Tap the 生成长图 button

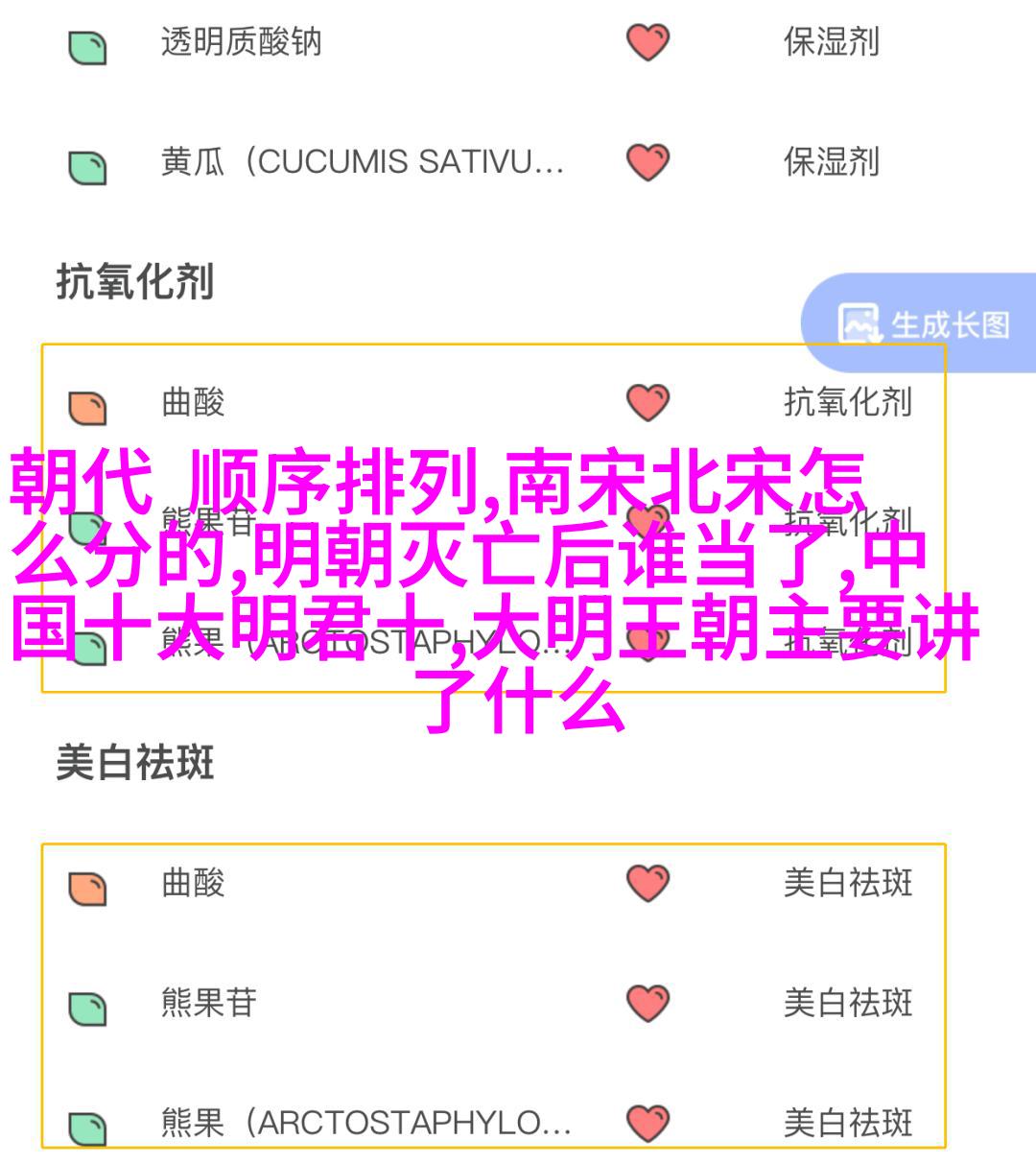923,324
